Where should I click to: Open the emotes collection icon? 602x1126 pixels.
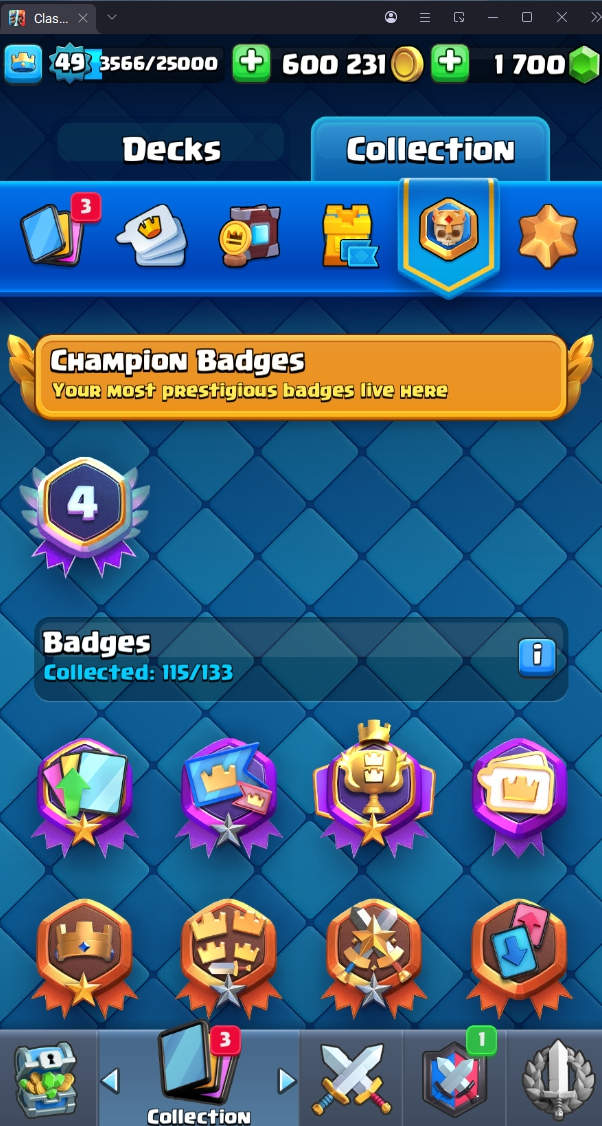pos(152,236)
